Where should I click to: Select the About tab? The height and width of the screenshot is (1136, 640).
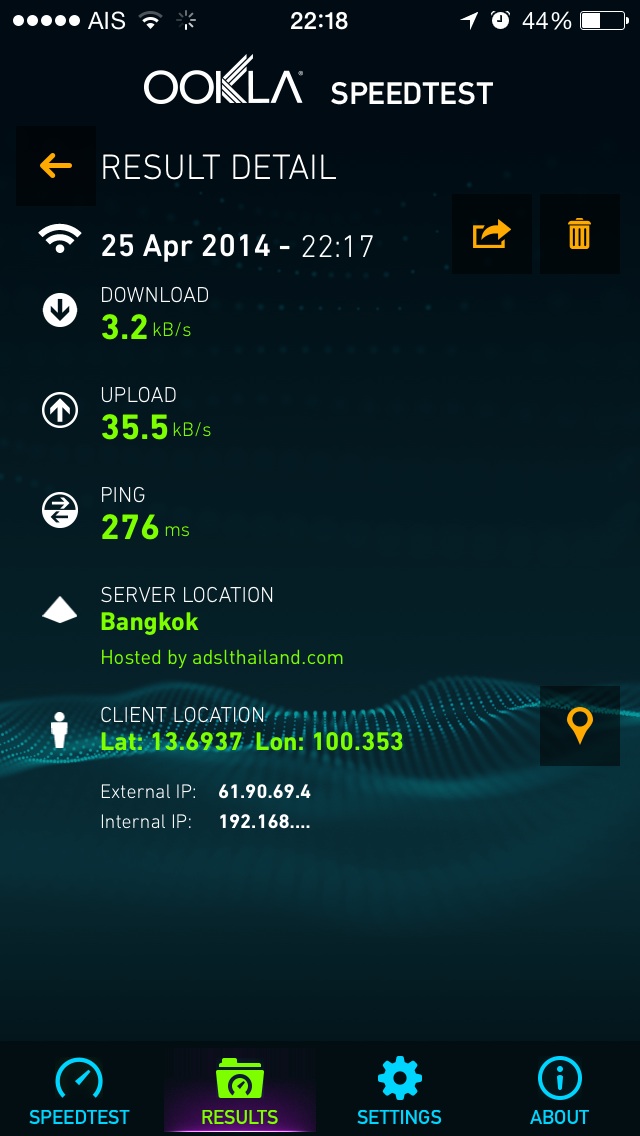click(559, 1091)
